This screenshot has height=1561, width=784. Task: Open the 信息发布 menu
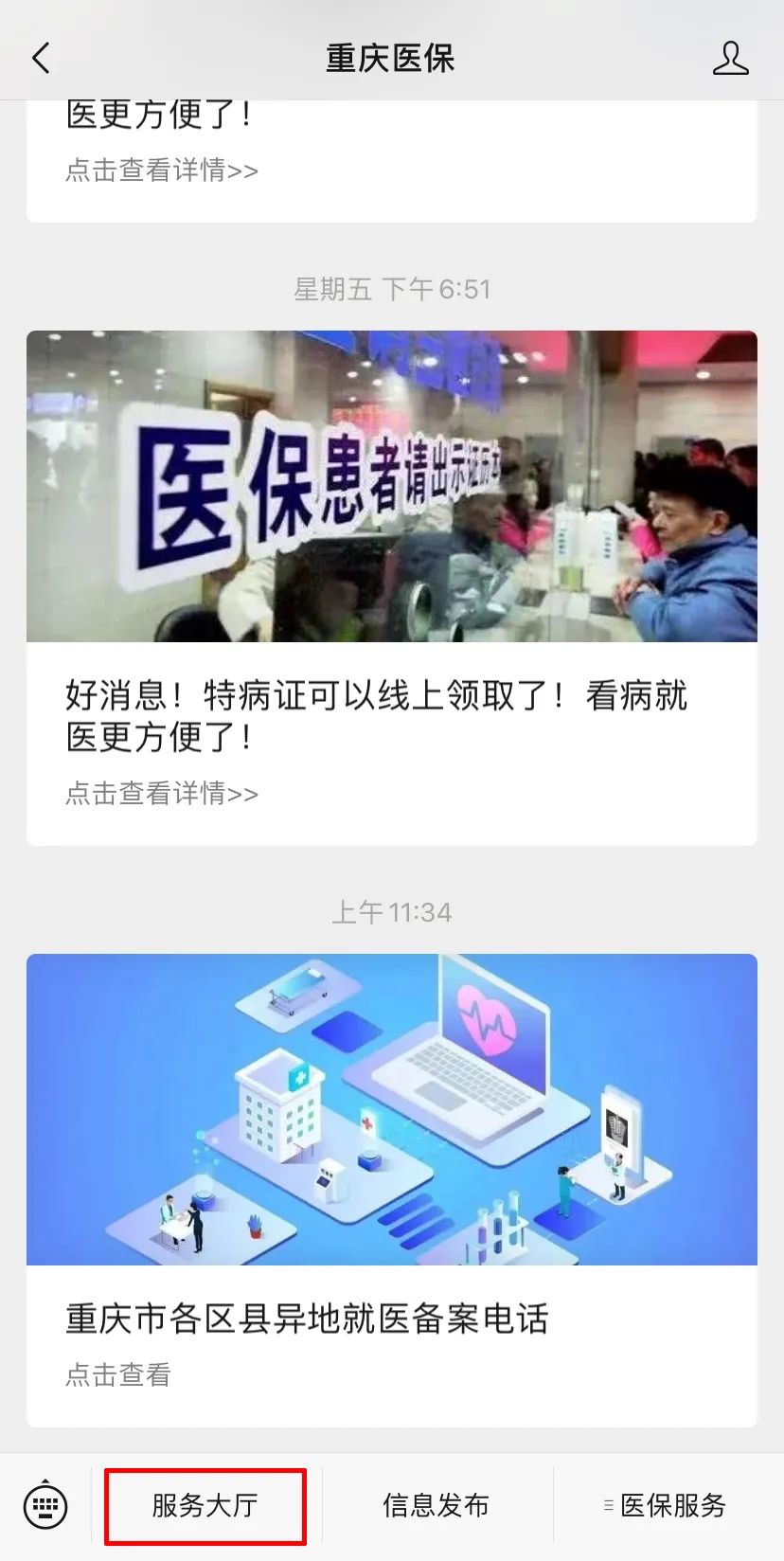click(437, 1505)
